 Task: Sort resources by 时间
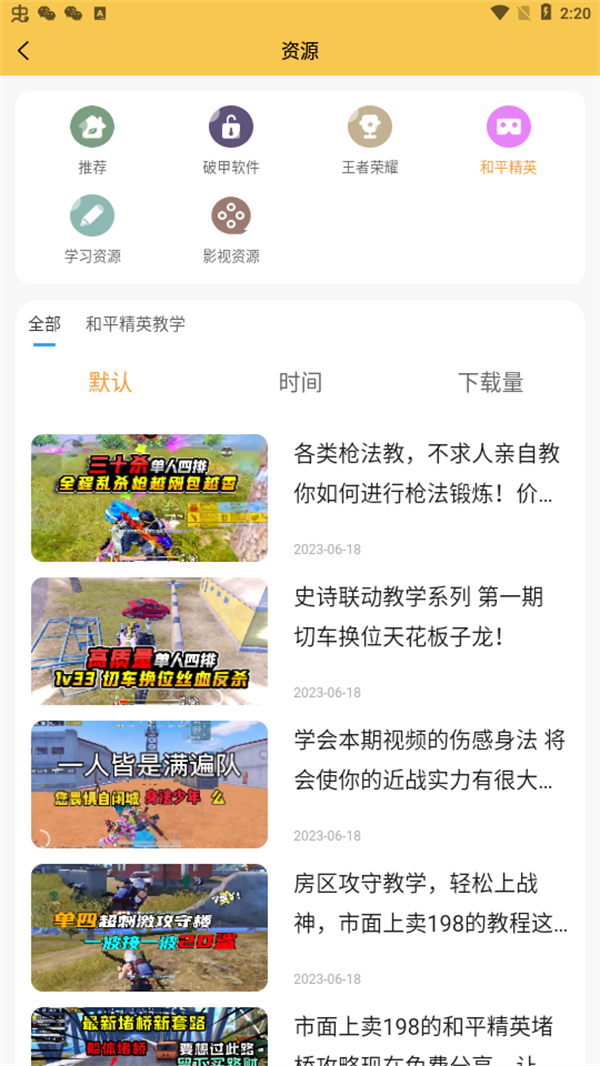pos(300,382)
